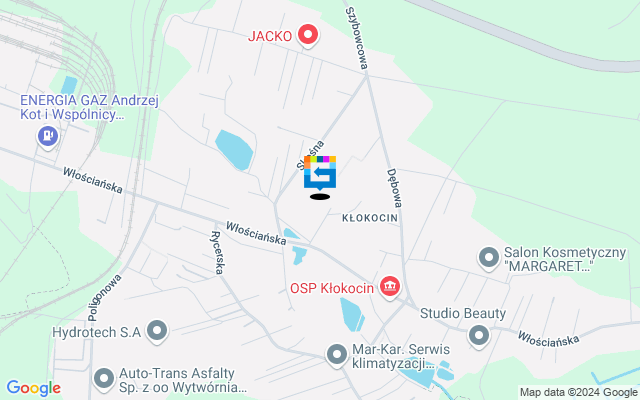
Task: Open the Studio Beauty place pin
Action: 479,335
